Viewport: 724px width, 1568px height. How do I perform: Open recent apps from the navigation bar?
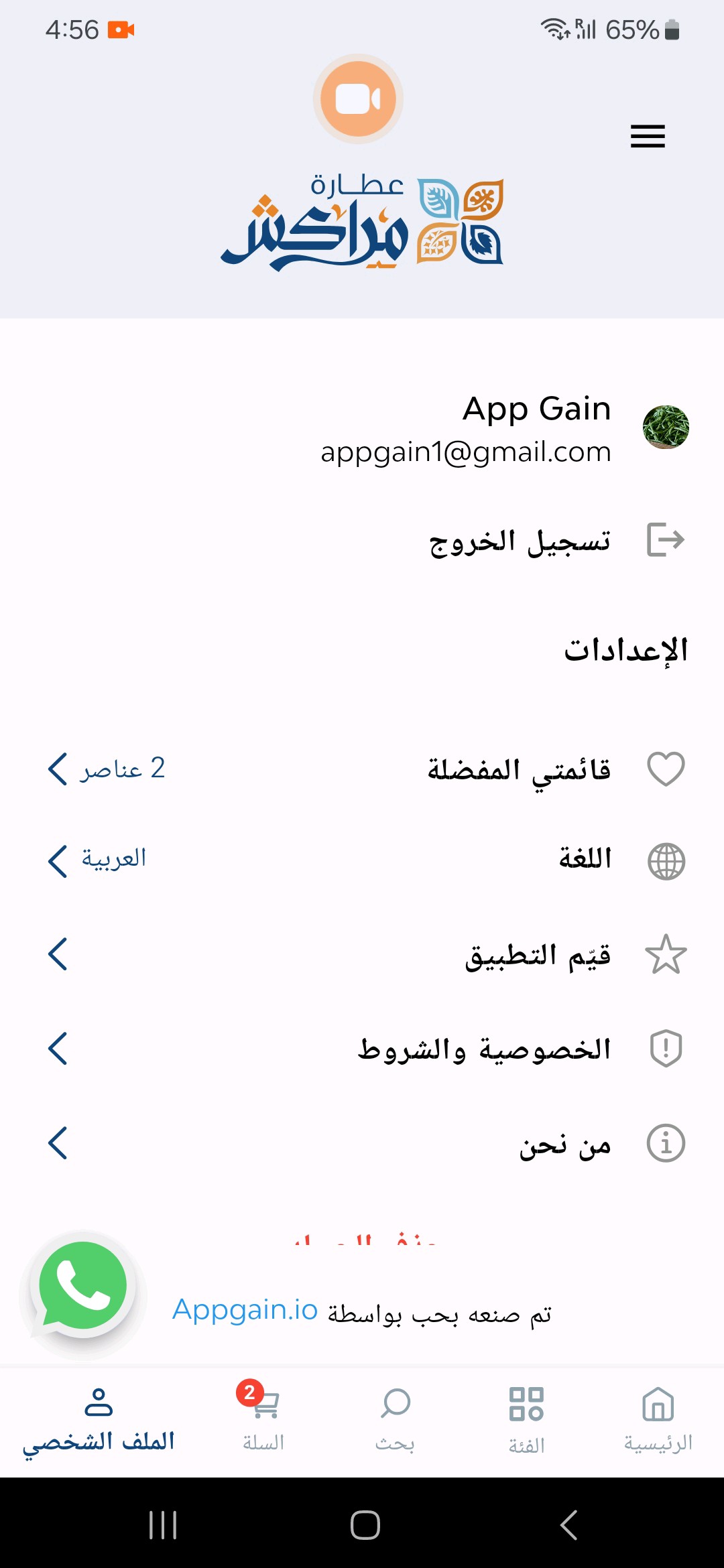[163, 1525]
